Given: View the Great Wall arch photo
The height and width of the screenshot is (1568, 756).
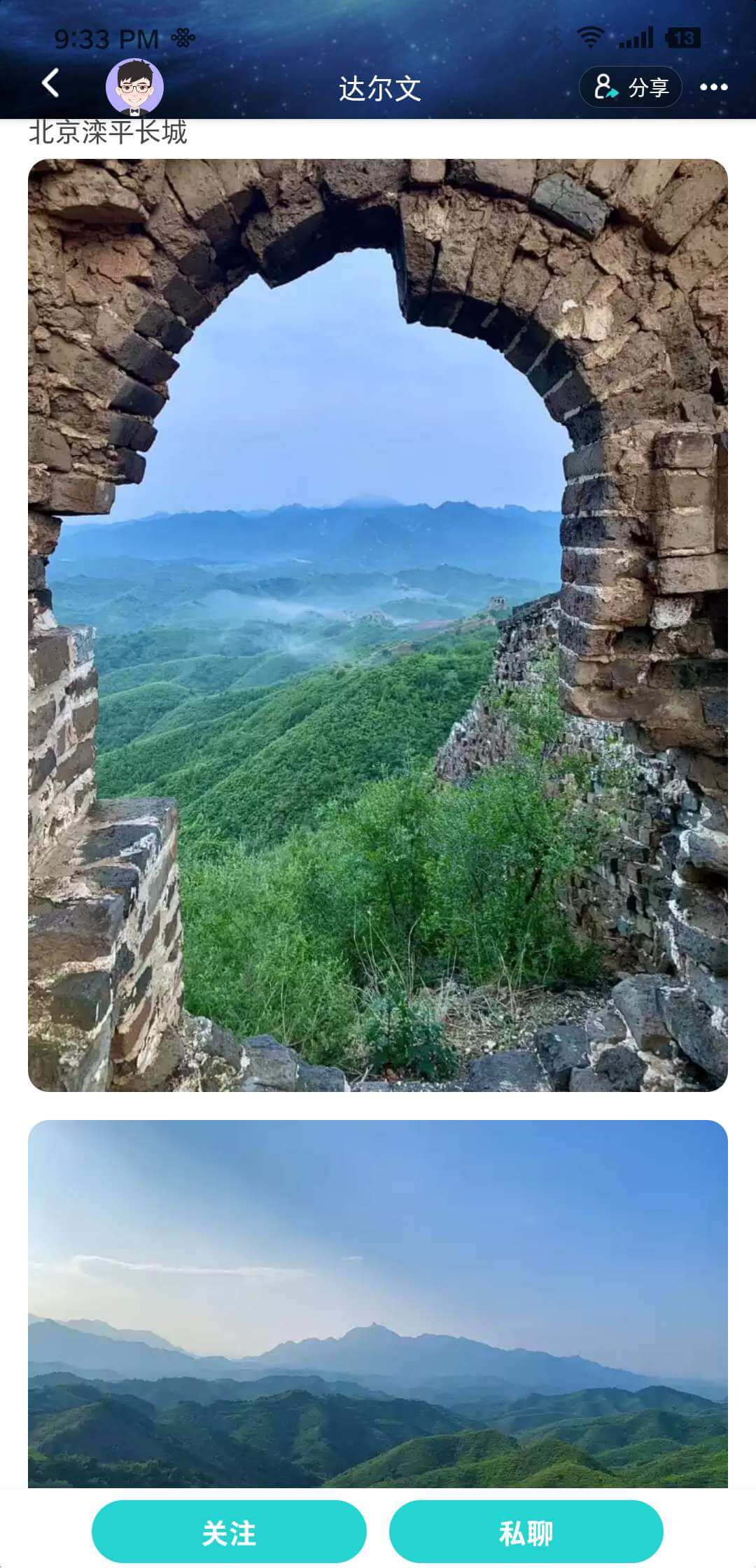Looking at the screenshot, I should click(378, 624).
